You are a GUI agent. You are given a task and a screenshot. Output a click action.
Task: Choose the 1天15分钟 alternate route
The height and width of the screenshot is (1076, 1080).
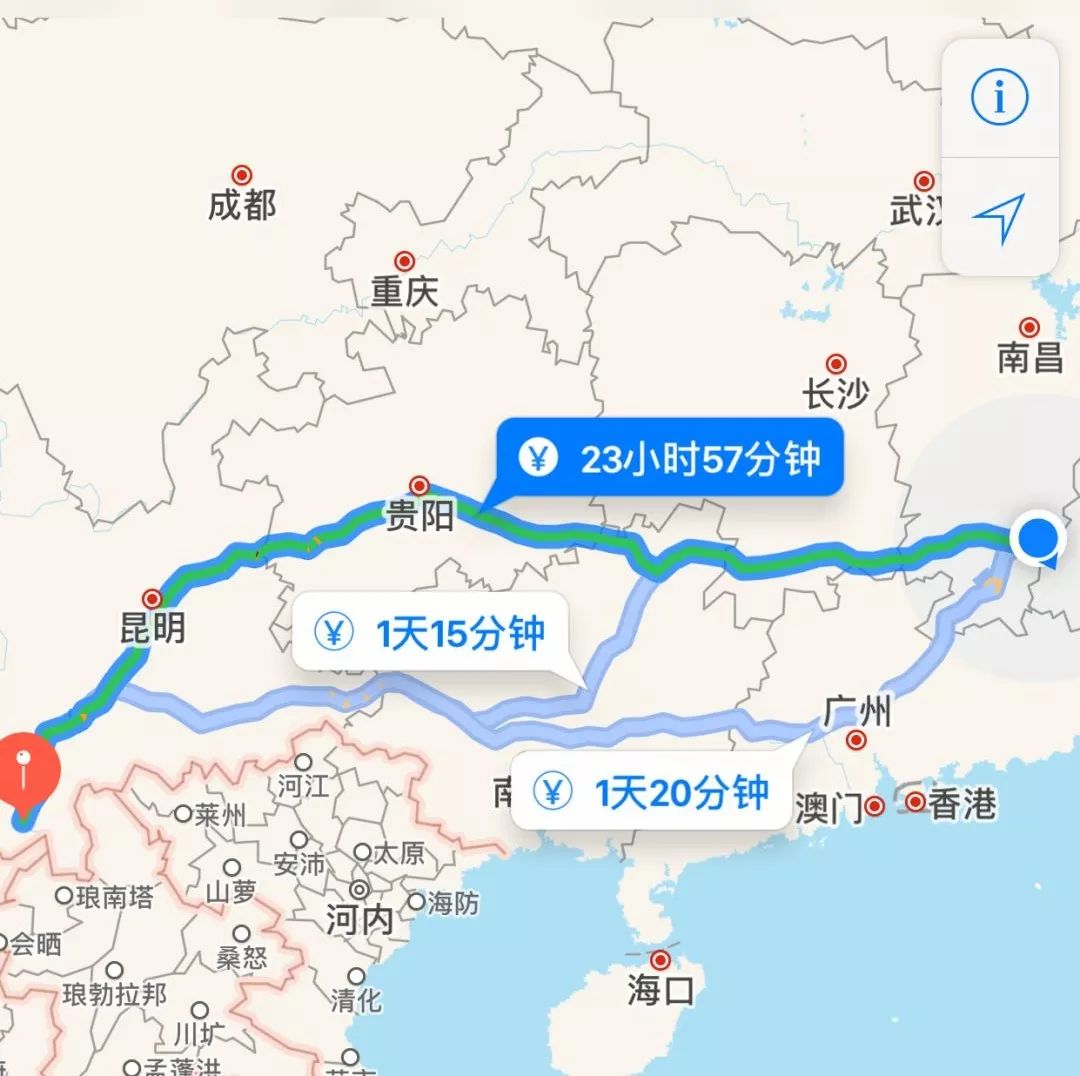click(x=430, y=632)
